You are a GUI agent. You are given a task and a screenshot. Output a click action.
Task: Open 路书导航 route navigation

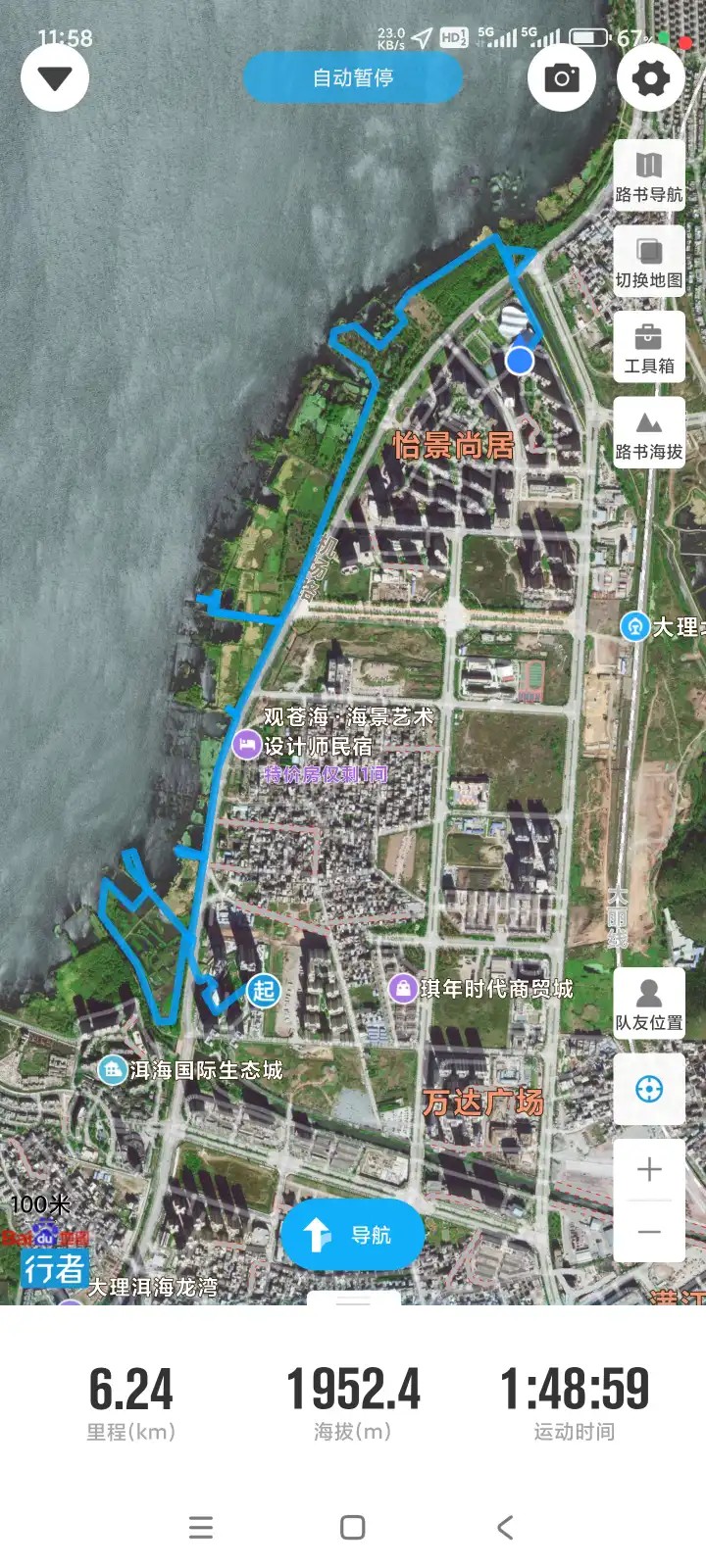(649, 174)
